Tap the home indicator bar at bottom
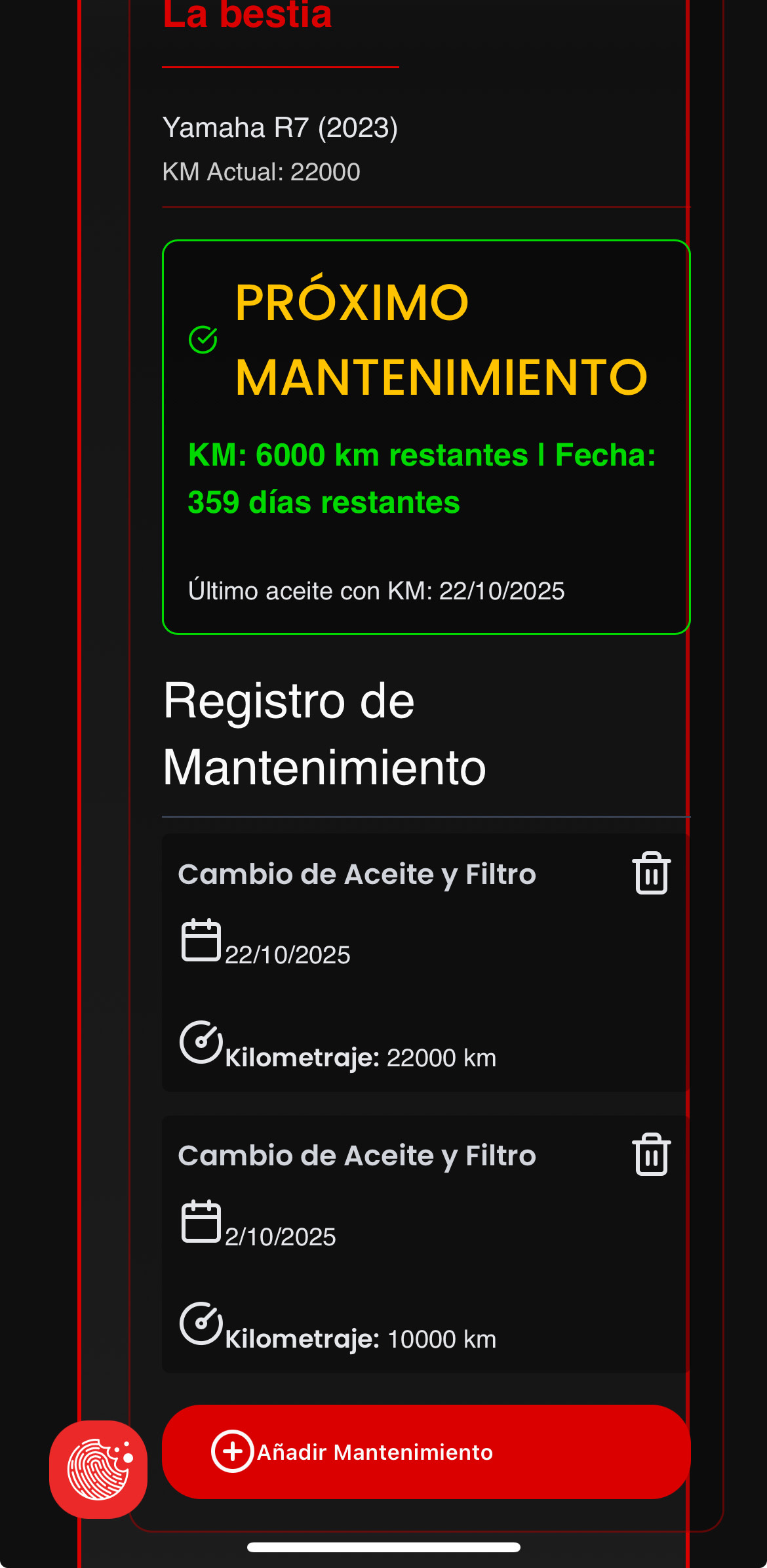767x1568 pixels. pos(383,1546)
